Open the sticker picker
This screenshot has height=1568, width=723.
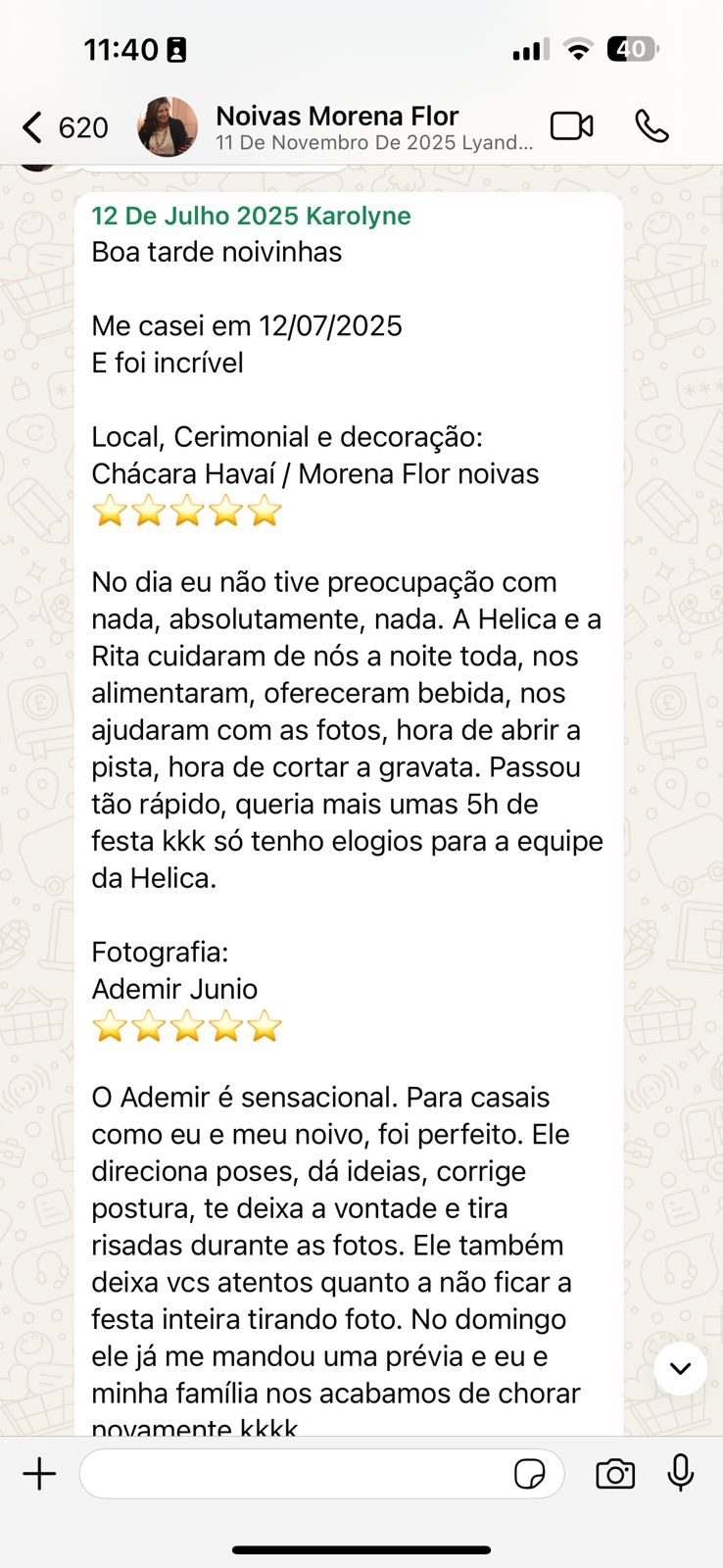[x=530, y=1474]
